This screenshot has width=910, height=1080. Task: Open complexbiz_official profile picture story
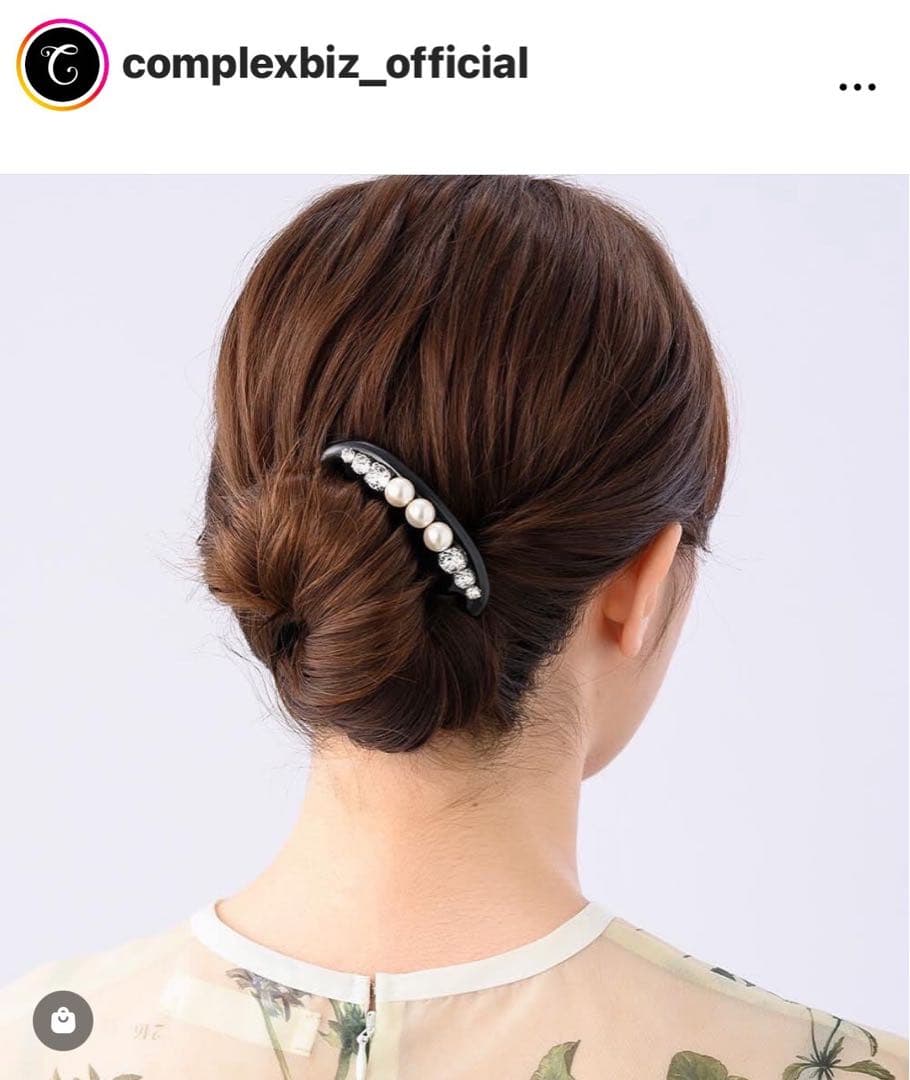62,65
